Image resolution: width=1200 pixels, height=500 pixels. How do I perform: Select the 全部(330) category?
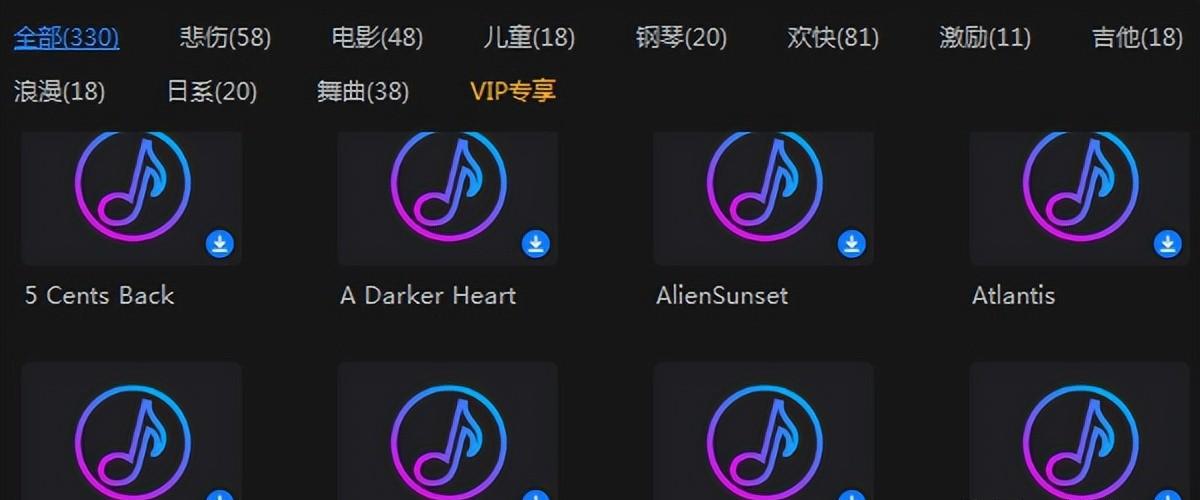tap(66, 39)
